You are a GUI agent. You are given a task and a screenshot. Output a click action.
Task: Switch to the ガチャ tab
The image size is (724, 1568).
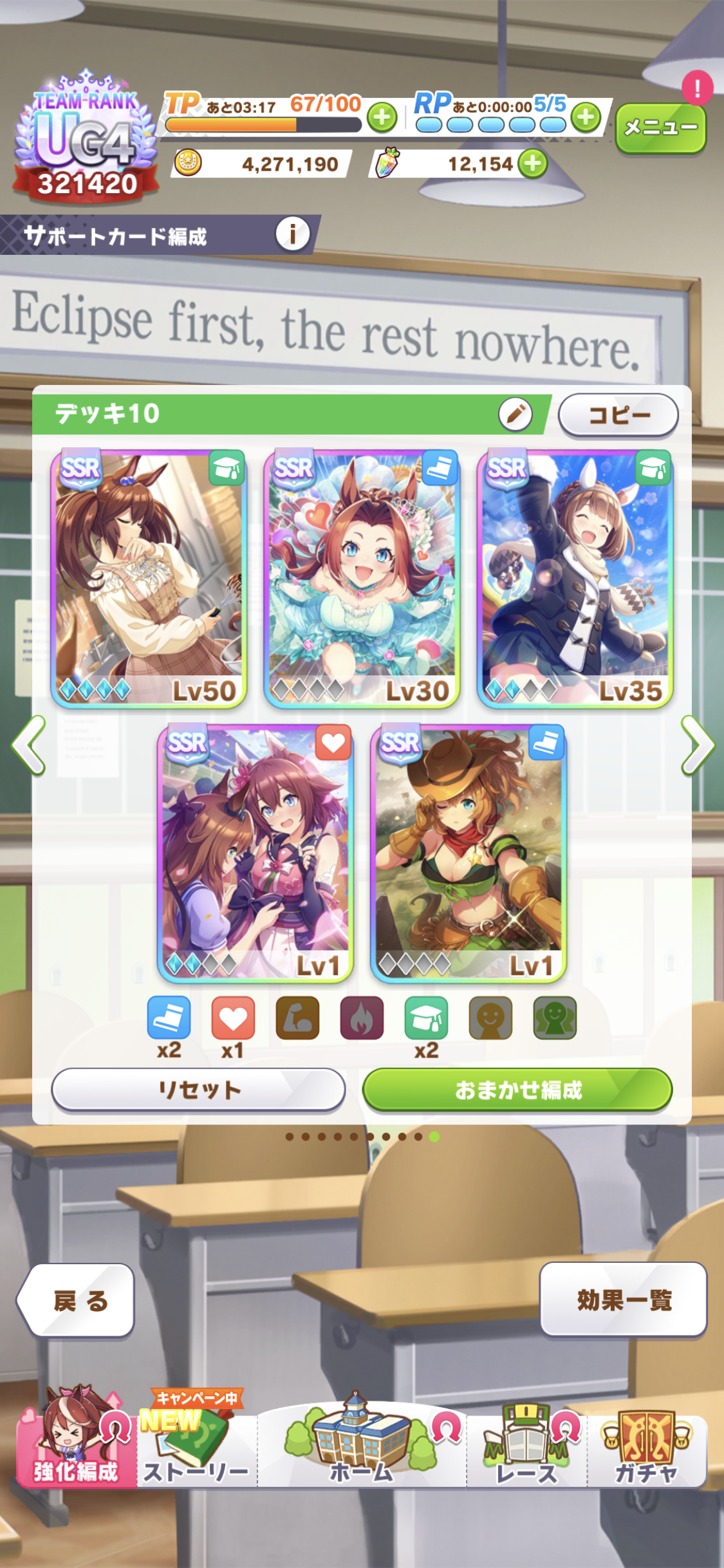pos(646,1449)
